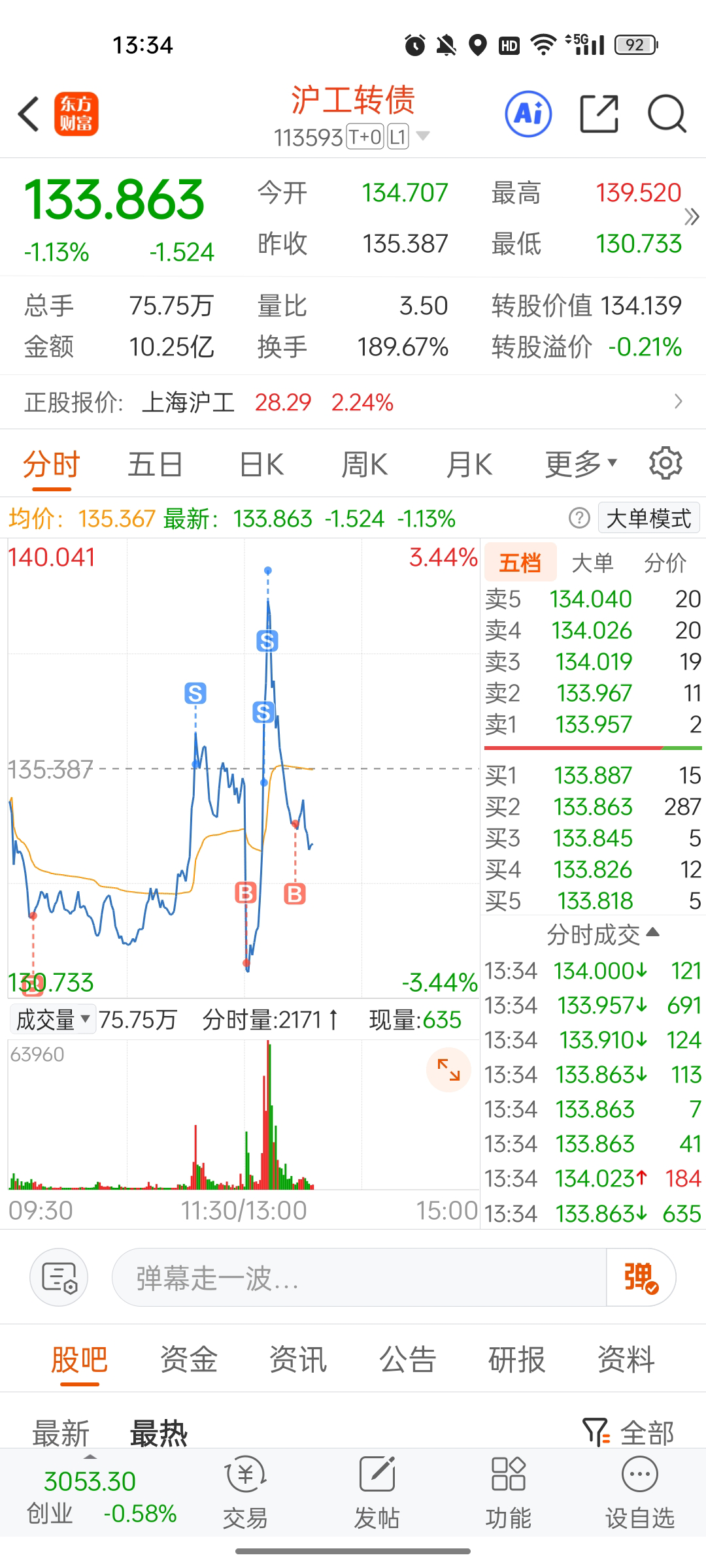Open the 上海沪工 underlying stock quote row
The image size is (706, 1568).
point(353,402)
